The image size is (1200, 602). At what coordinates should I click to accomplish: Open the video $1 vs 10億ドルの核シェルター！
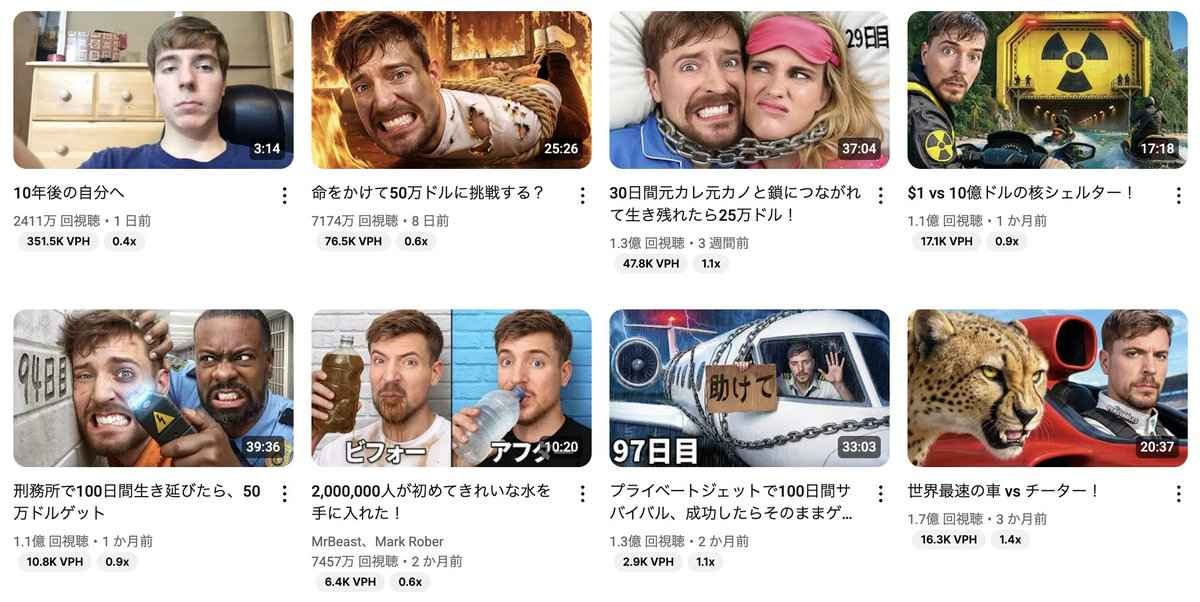[1047, 90]
